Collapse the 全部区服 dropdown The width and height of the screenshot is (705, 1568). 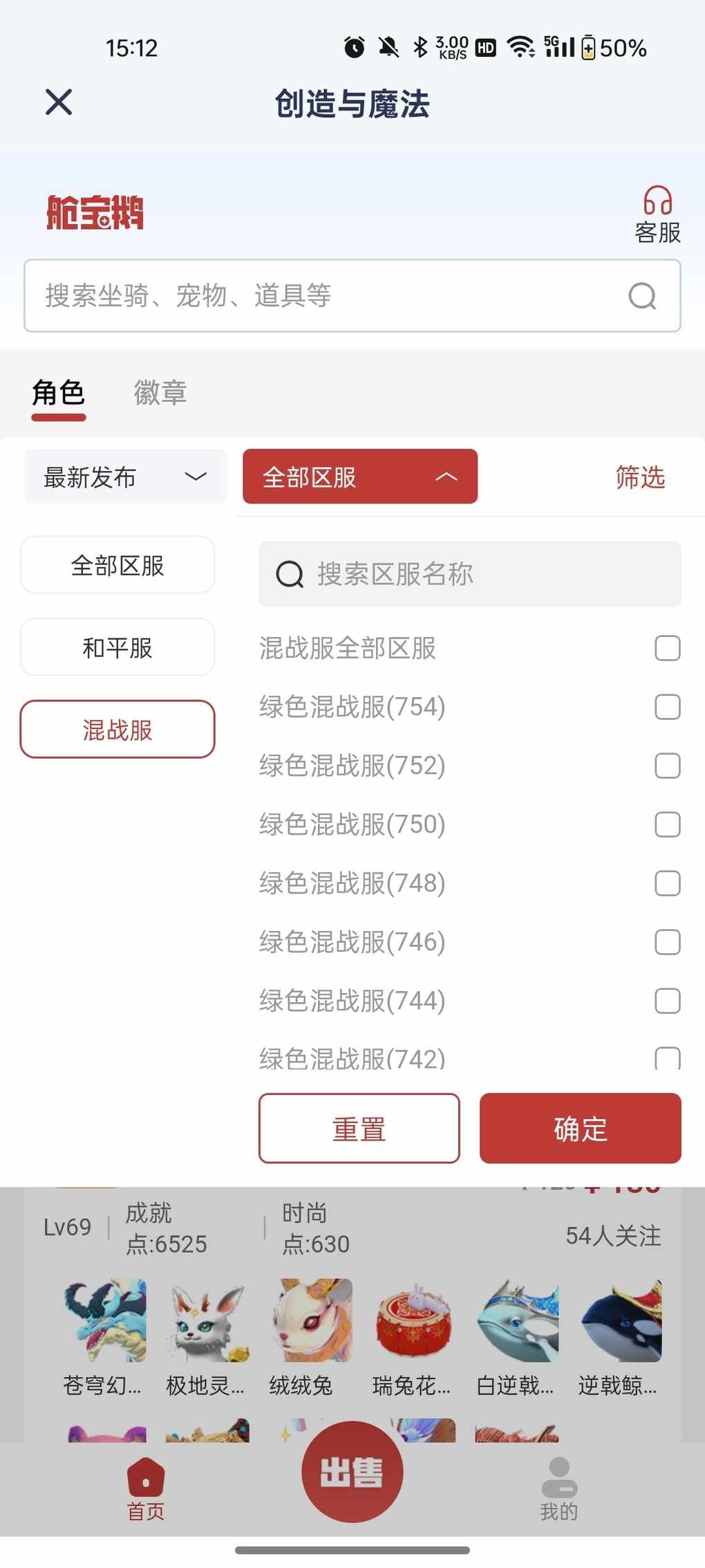(359, 477)
